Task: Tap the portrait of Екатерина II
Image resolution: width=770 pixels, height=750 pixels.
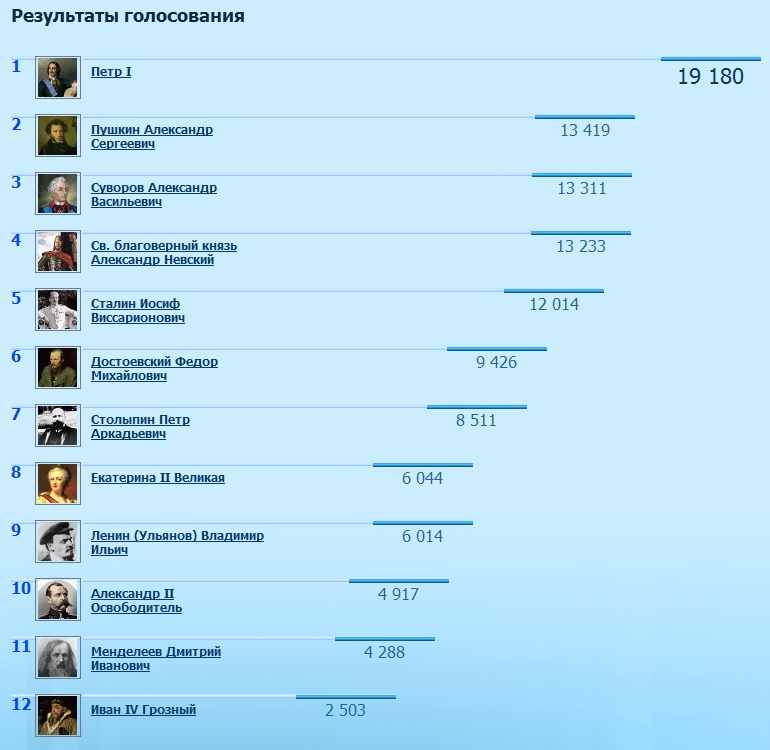Action: point(58,484)
